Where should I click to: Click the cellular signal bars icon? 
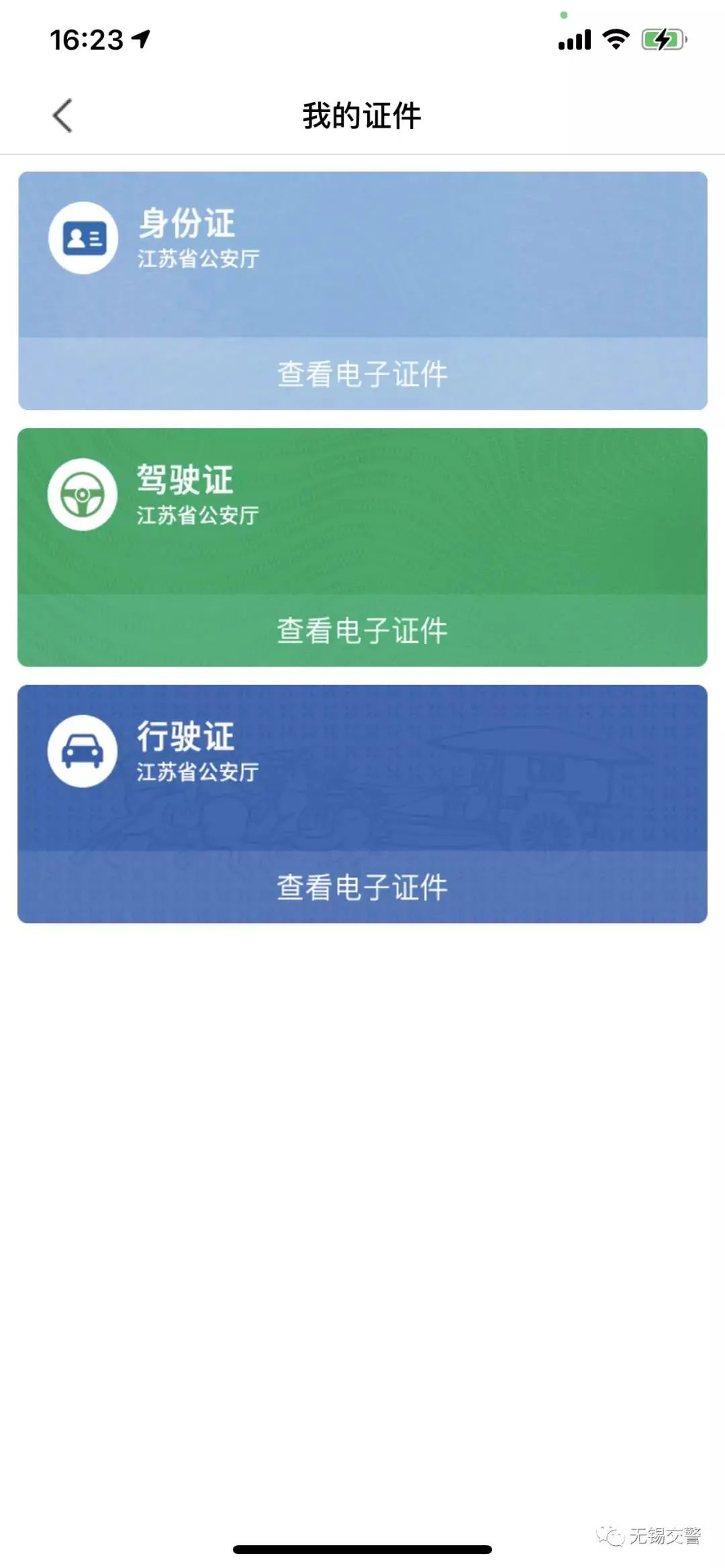pos(575,40)
